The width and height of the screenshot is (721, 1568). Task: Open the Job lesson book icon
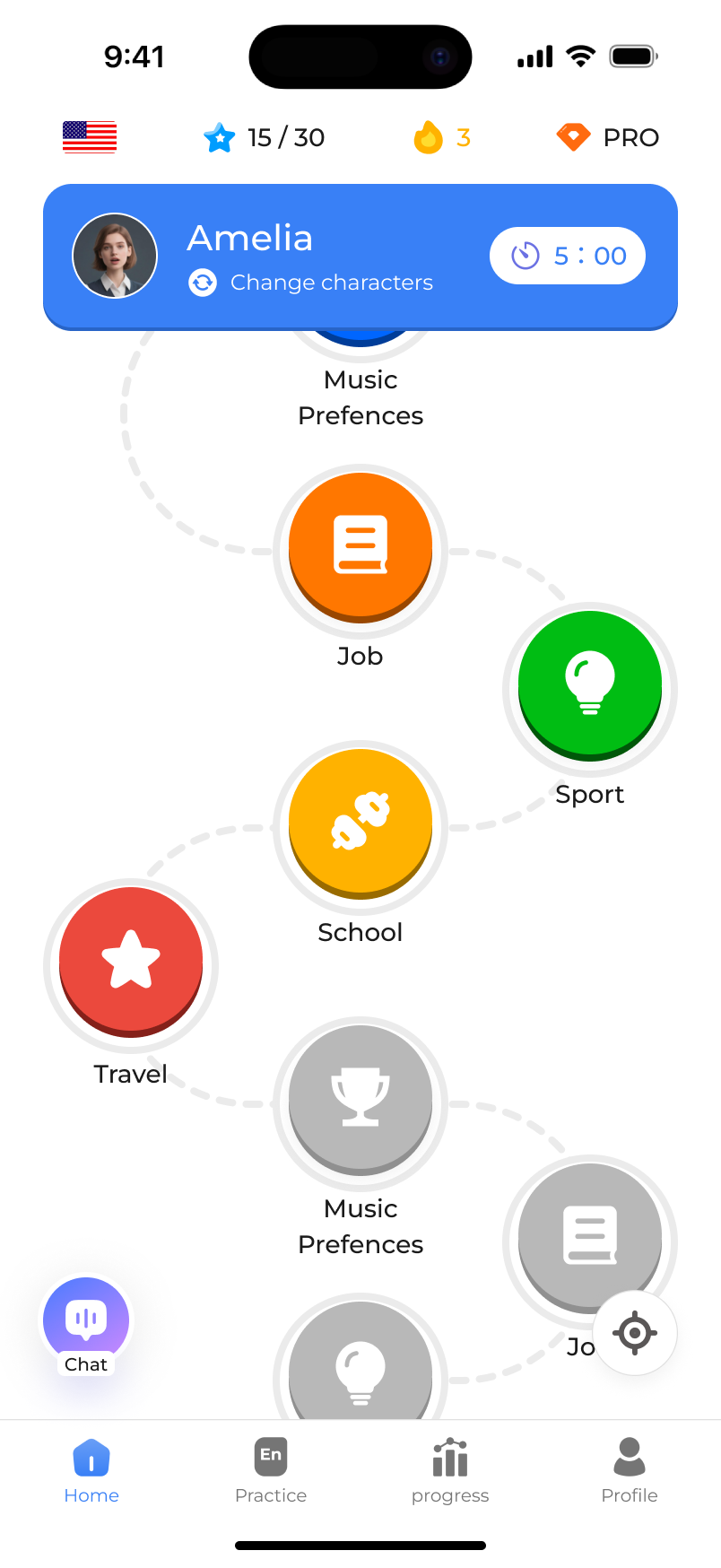tap(360, 548)
